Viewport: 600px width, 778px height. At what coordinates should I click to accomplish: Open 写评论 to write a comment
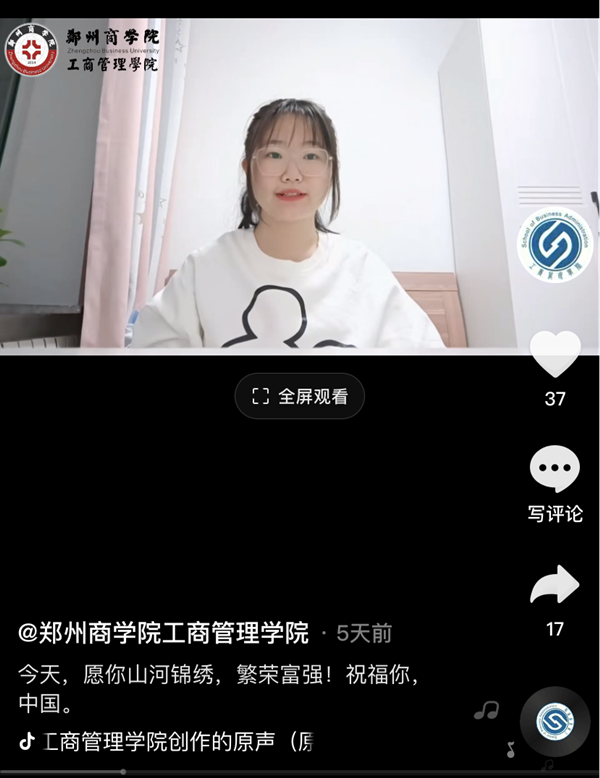point(555,469)
